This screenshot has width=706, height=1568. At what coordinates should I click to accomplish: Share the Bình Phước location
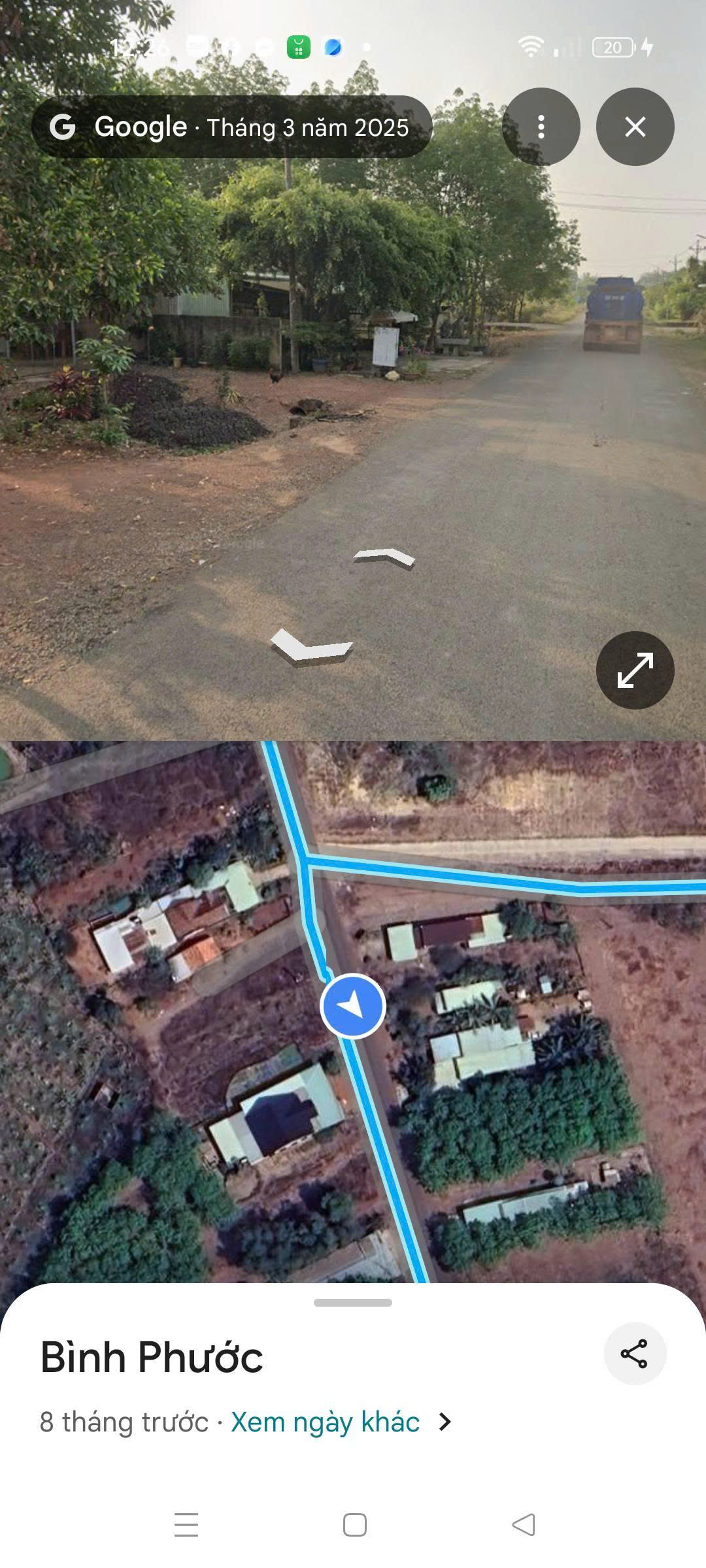[x=634, y=1353]
